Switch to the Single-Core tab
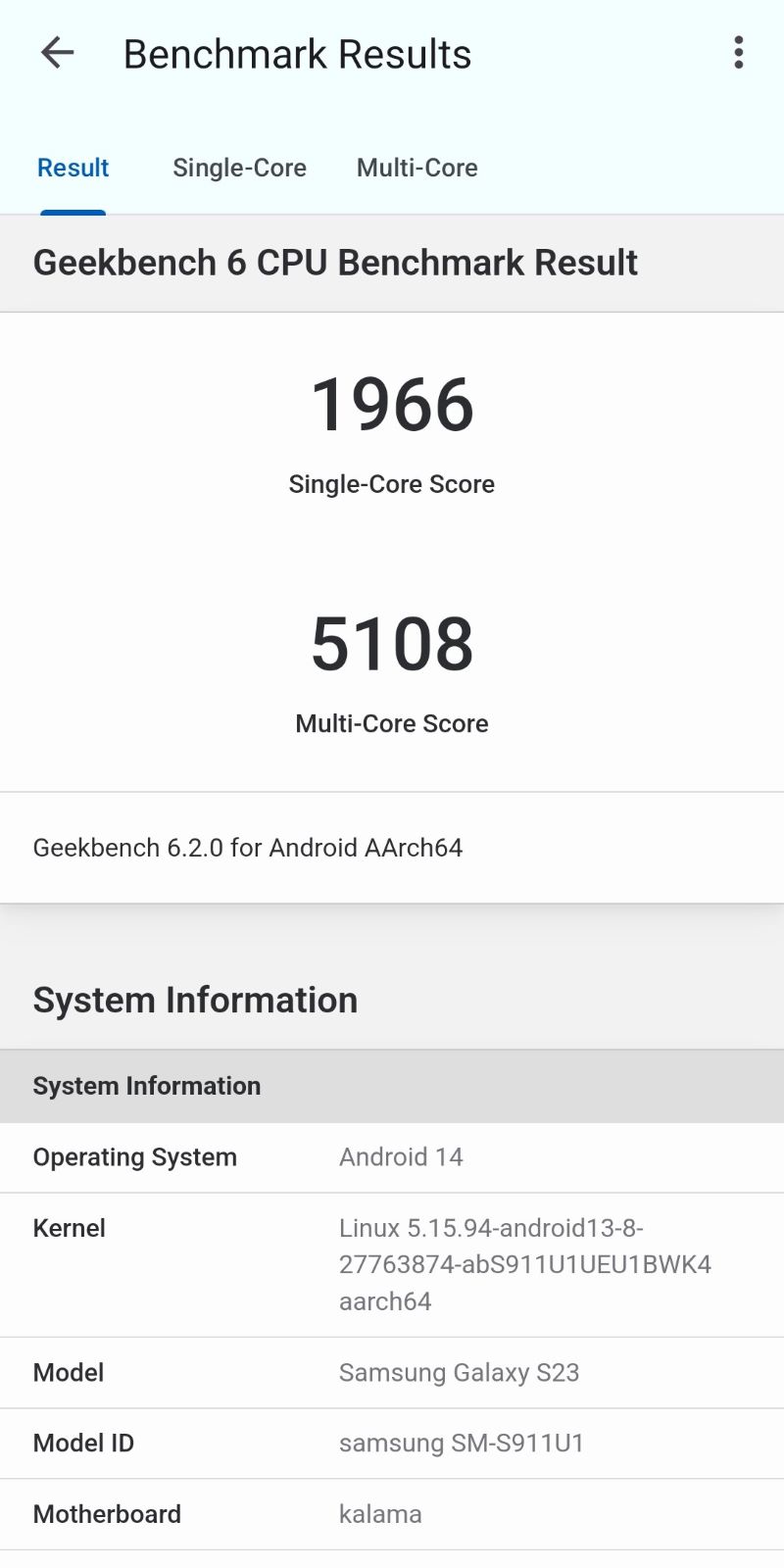Viewport: 784px width, 1568px height. tap(239, 168)
